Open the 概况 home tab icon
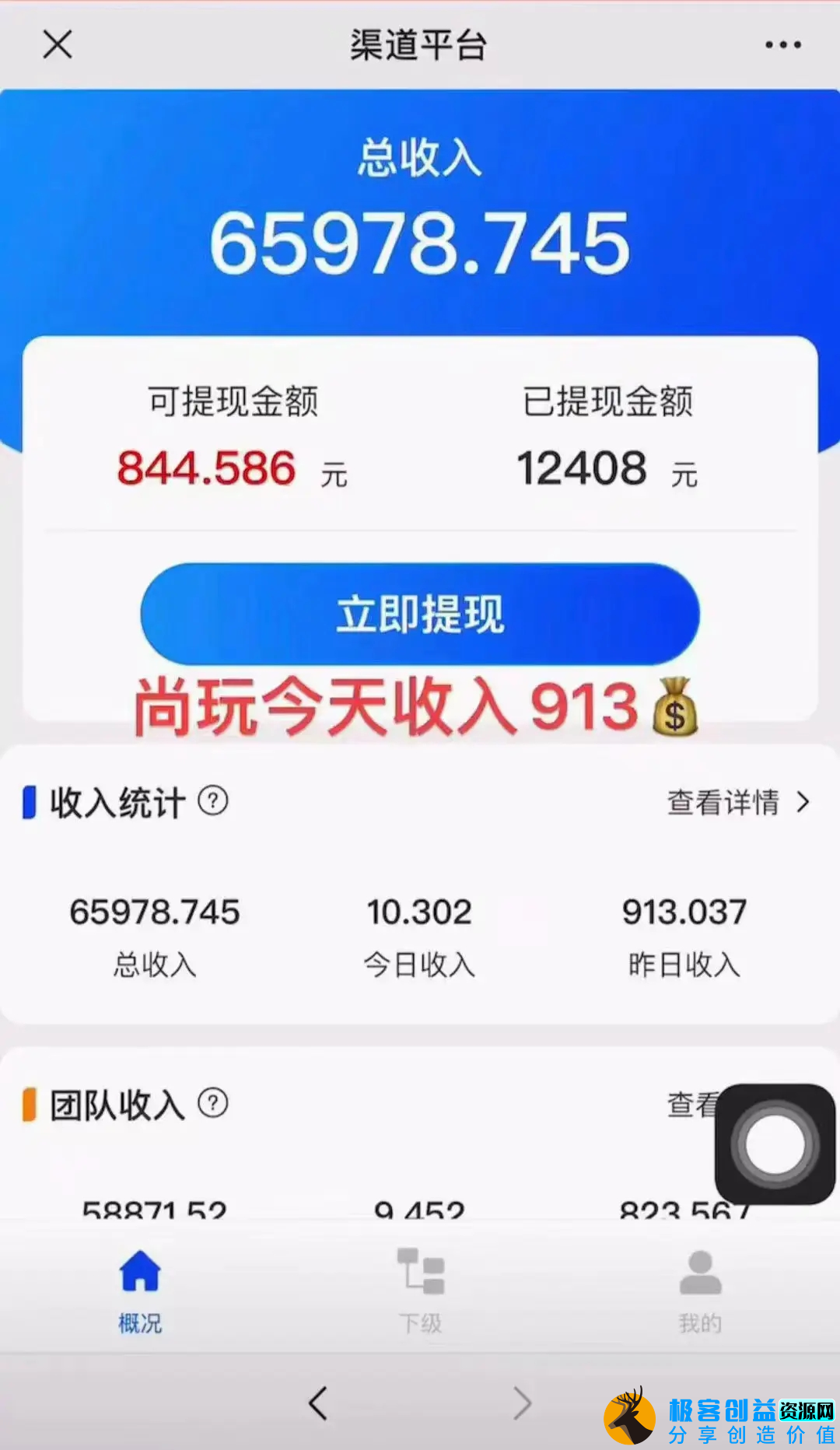This screenshot has width=840, height=1450. point(138,1271)
